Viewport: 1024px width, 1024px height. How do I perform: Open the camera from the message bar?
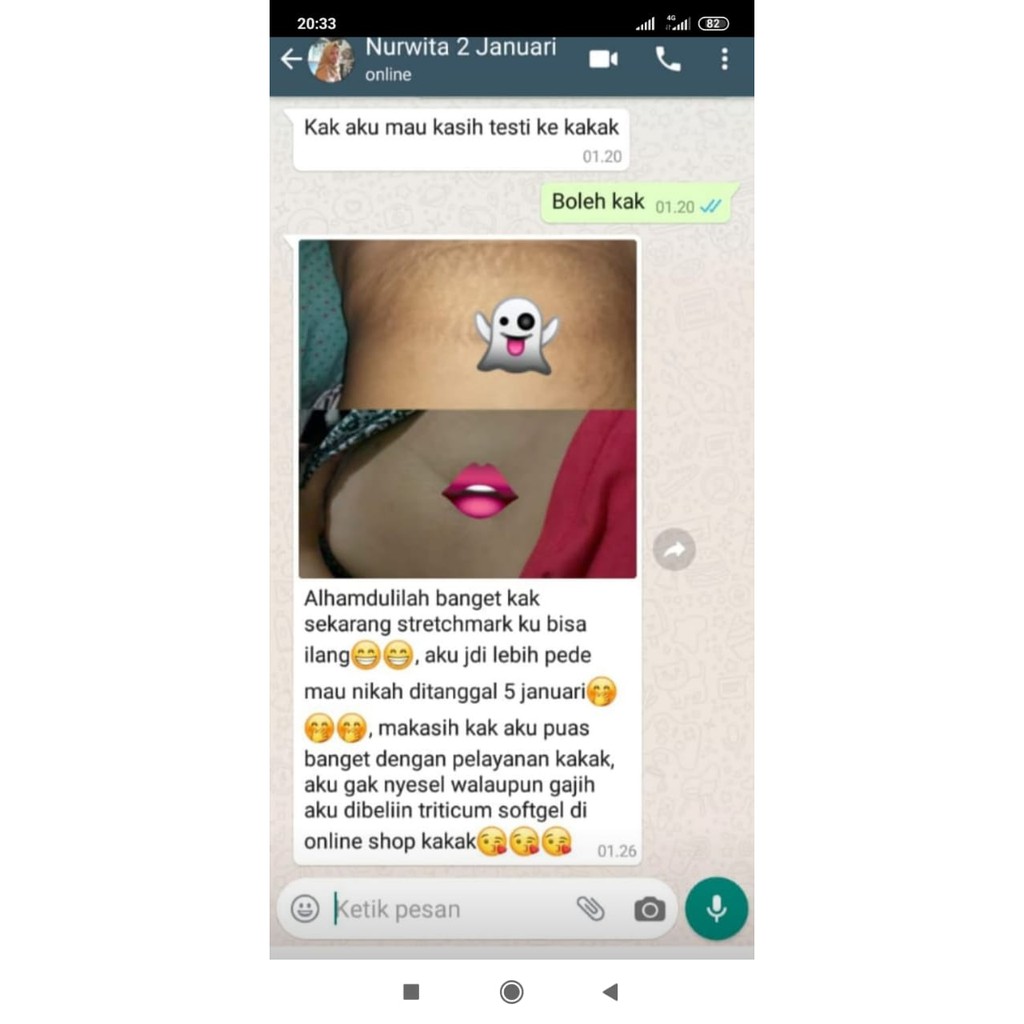(649, 909)
